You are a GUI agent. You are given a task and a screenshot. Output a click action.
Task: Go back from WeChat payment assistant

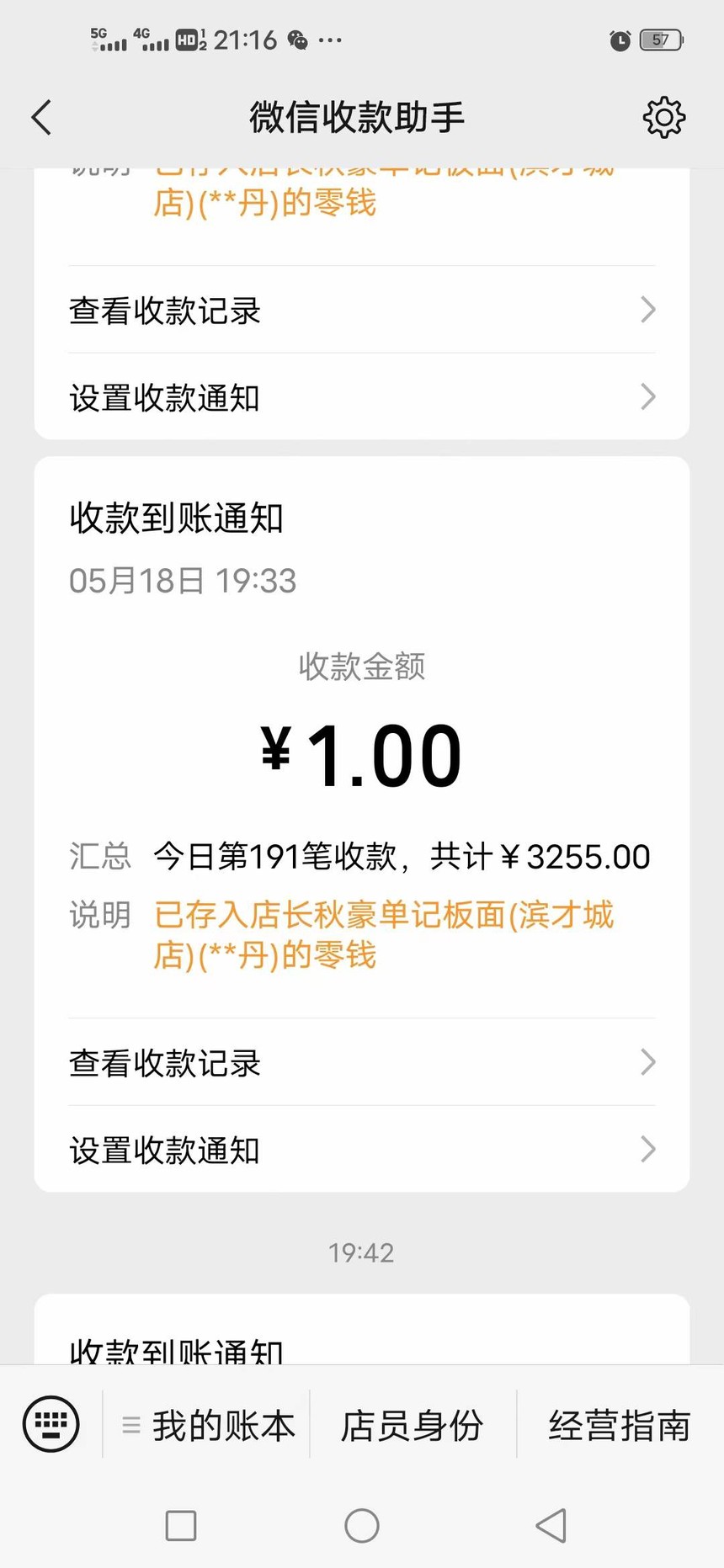coord(42,117)
